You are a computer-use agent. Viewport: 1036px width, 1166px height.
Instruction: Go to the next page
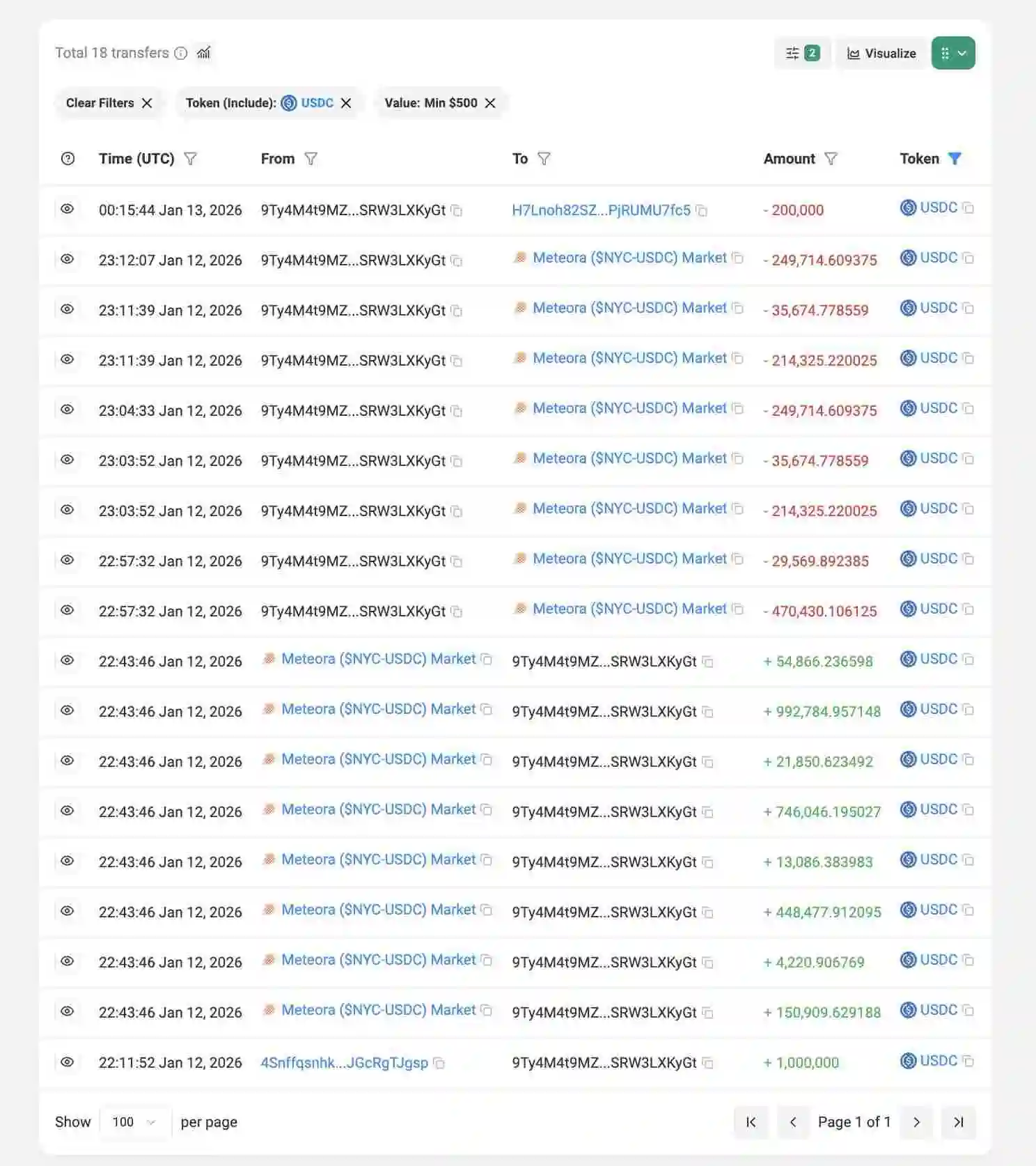916,1122
